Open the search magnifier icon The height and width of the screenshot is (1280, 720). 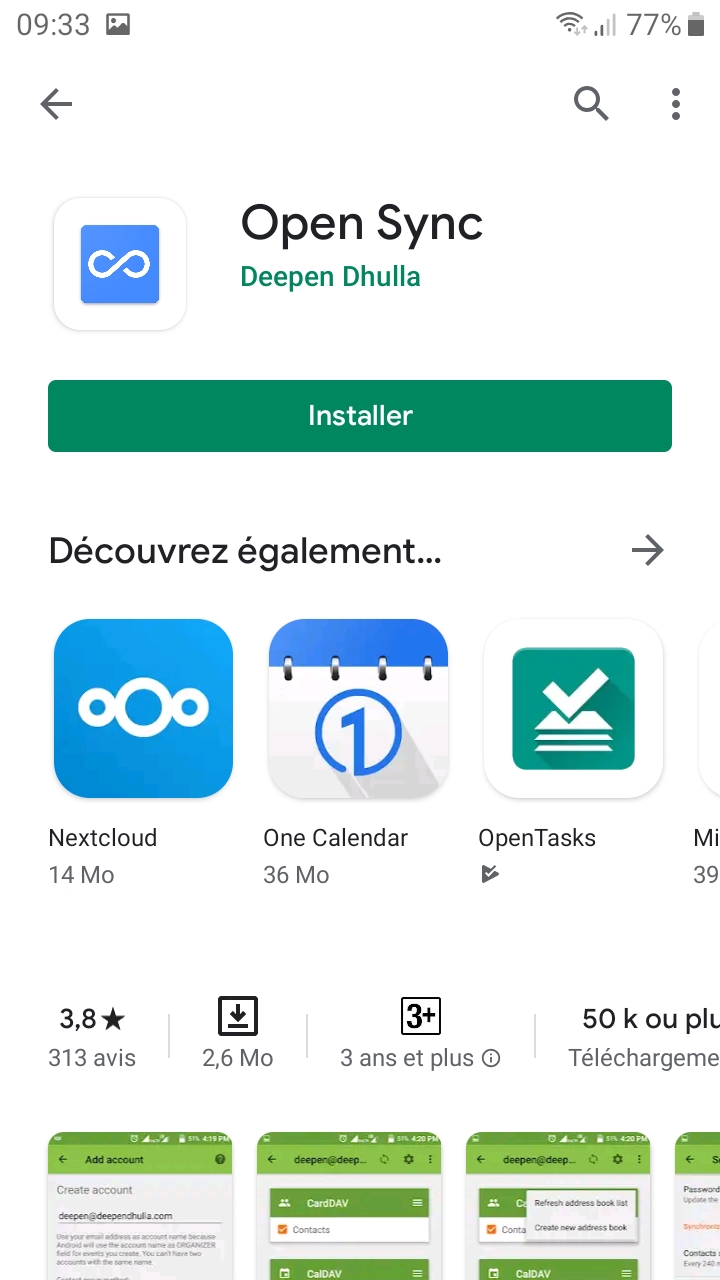(591, 103)
